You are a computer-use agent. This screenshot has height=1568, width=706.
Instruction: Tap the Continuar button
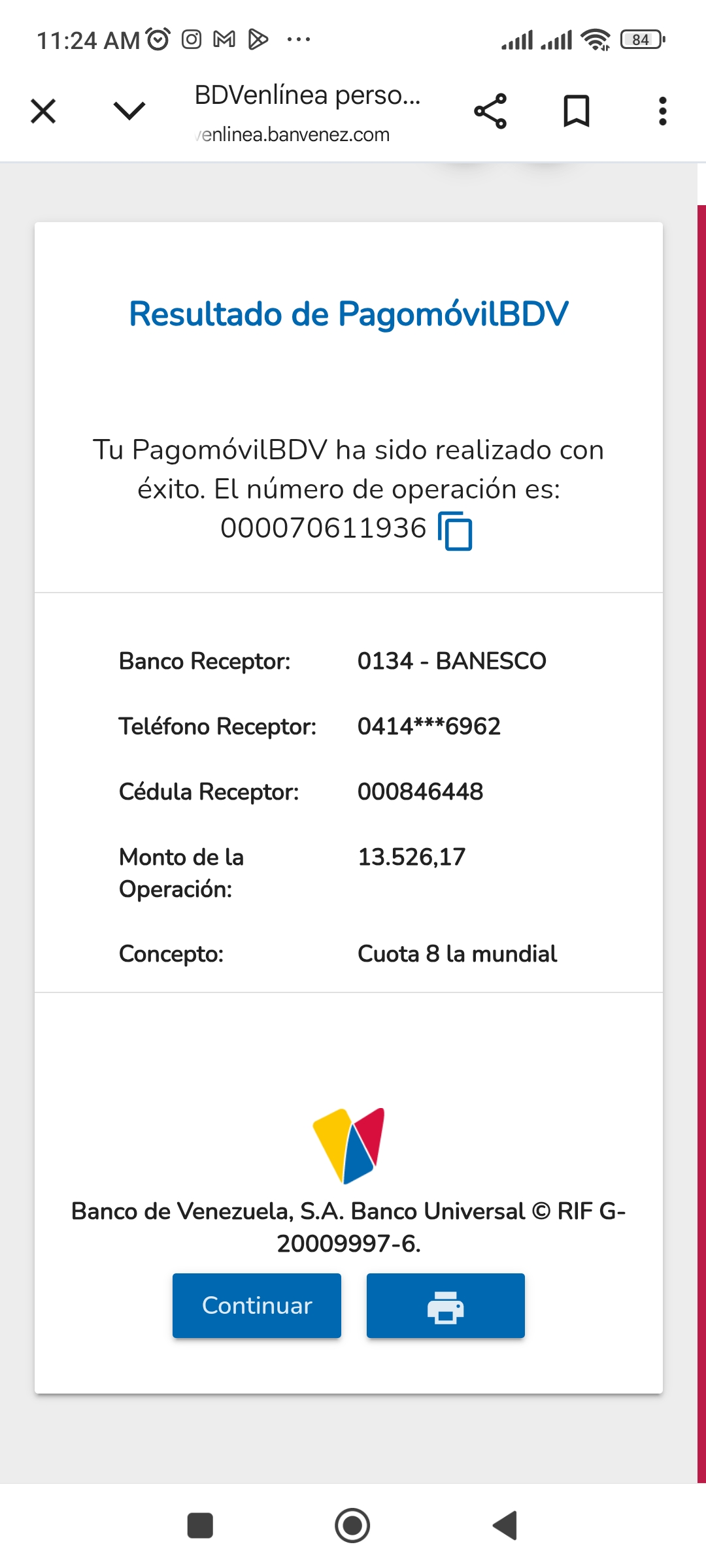(257, 1305)
